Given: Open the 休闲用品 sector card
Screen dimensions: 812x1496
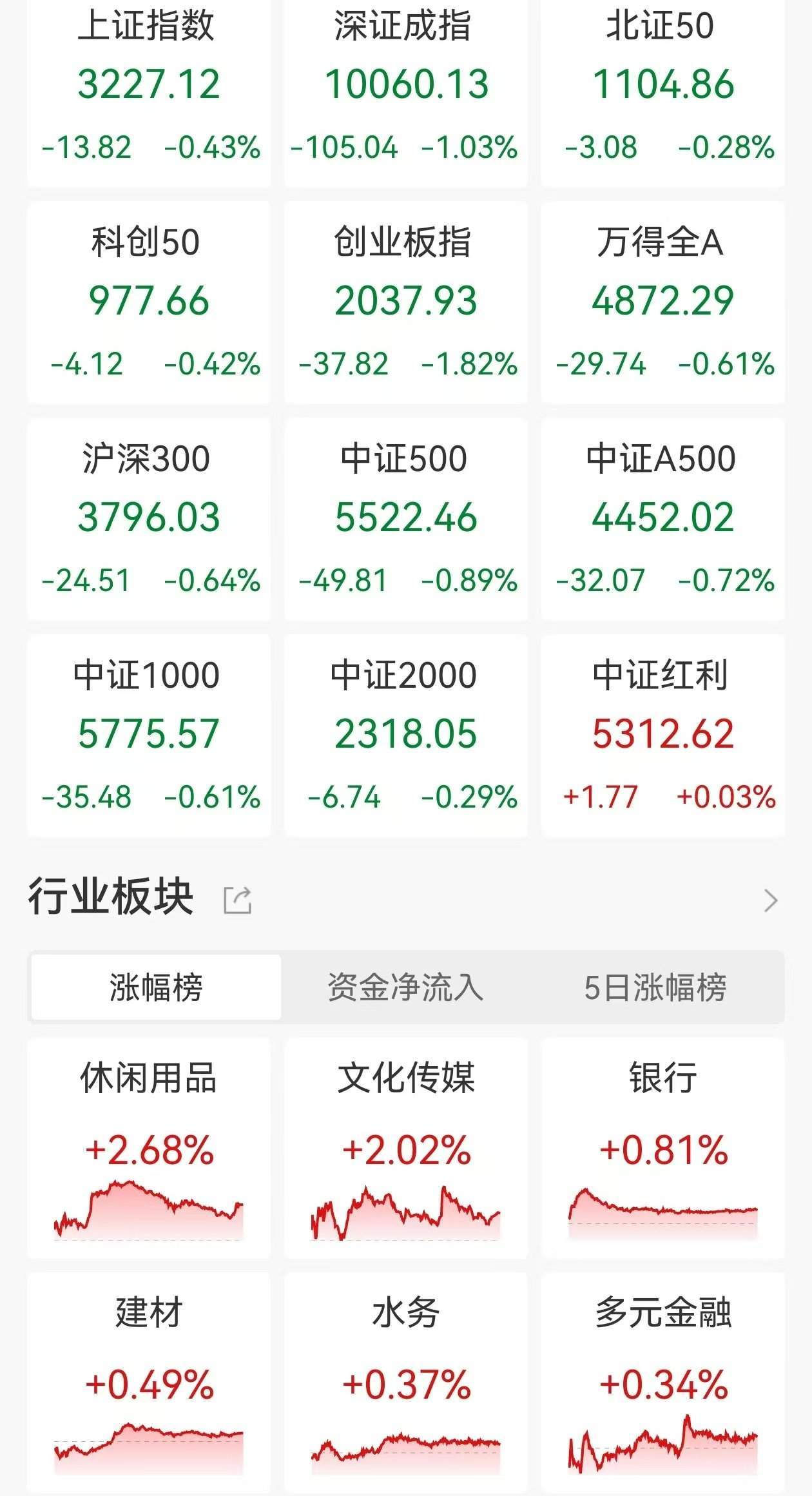Looking at the screenshot, I should click(149, 1148).
